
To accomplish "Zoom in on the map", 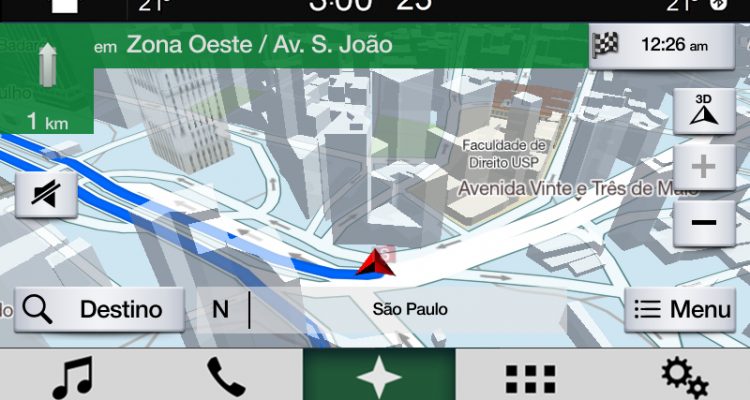I will tap(704, 168).
